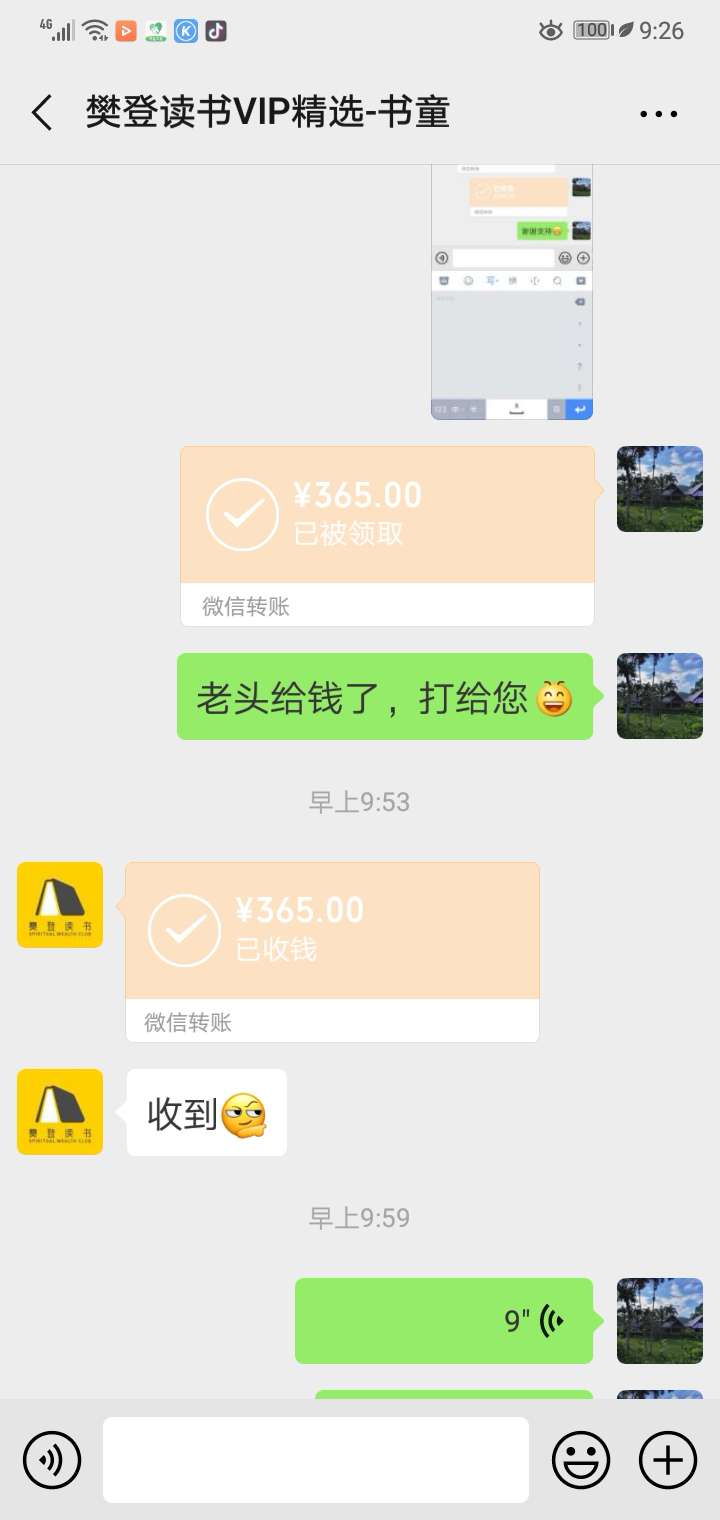Tap the 收到 message bubble

[x=205, y=1112]
